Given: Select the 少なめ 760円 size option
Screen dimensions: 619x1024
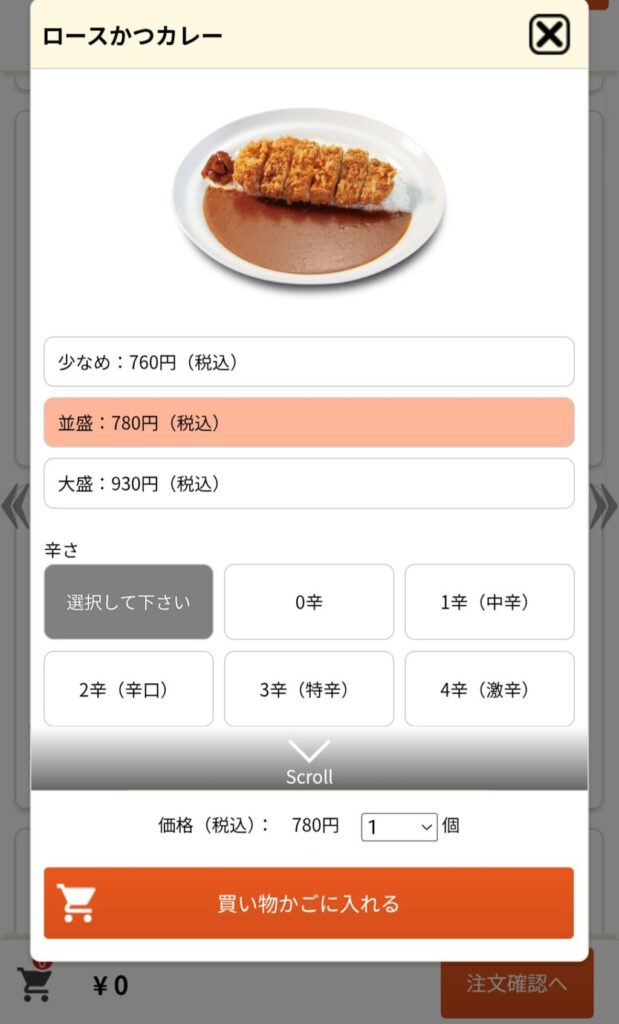Looking at the screenshot, I should pyautogui.click(x=309, y=362).
